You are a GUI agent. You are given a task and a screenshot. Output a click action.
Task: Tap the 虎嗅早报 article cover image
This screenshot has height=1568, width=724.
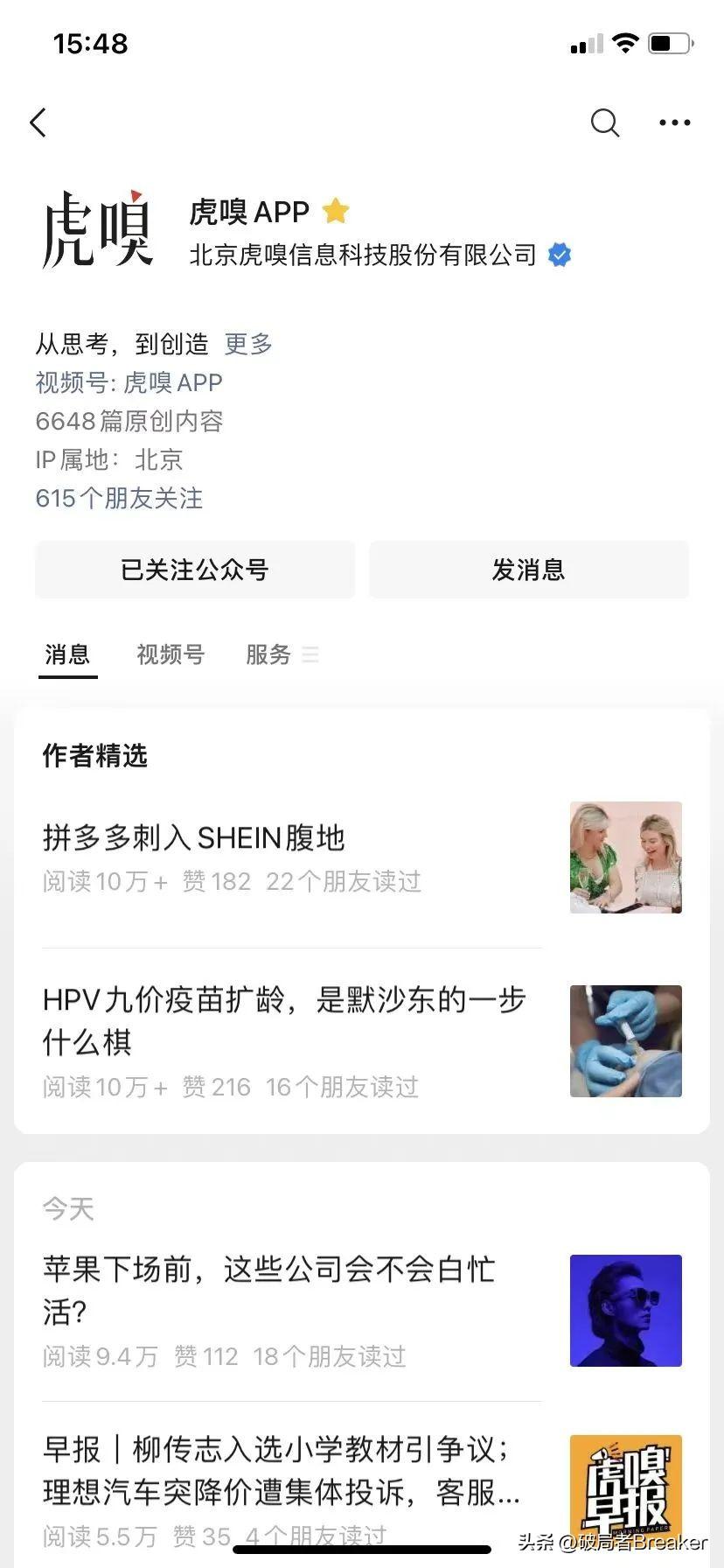click(625, 1487)
